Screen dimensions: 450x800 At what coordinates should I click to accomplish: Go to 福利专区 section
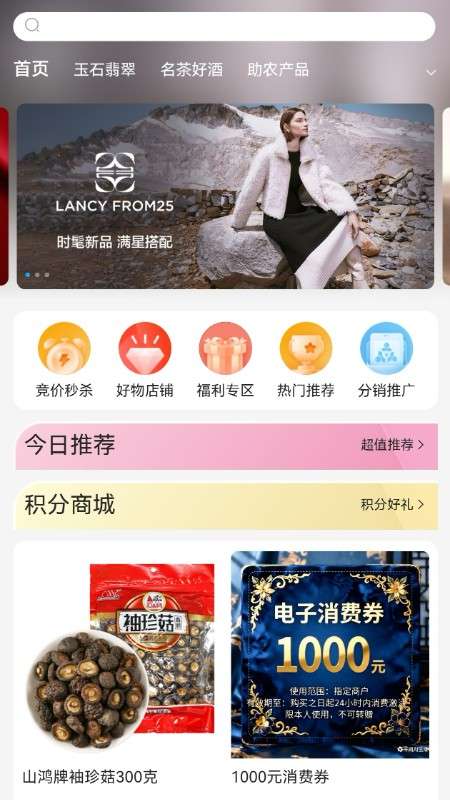pyautogui.click(x=225, y=360)
